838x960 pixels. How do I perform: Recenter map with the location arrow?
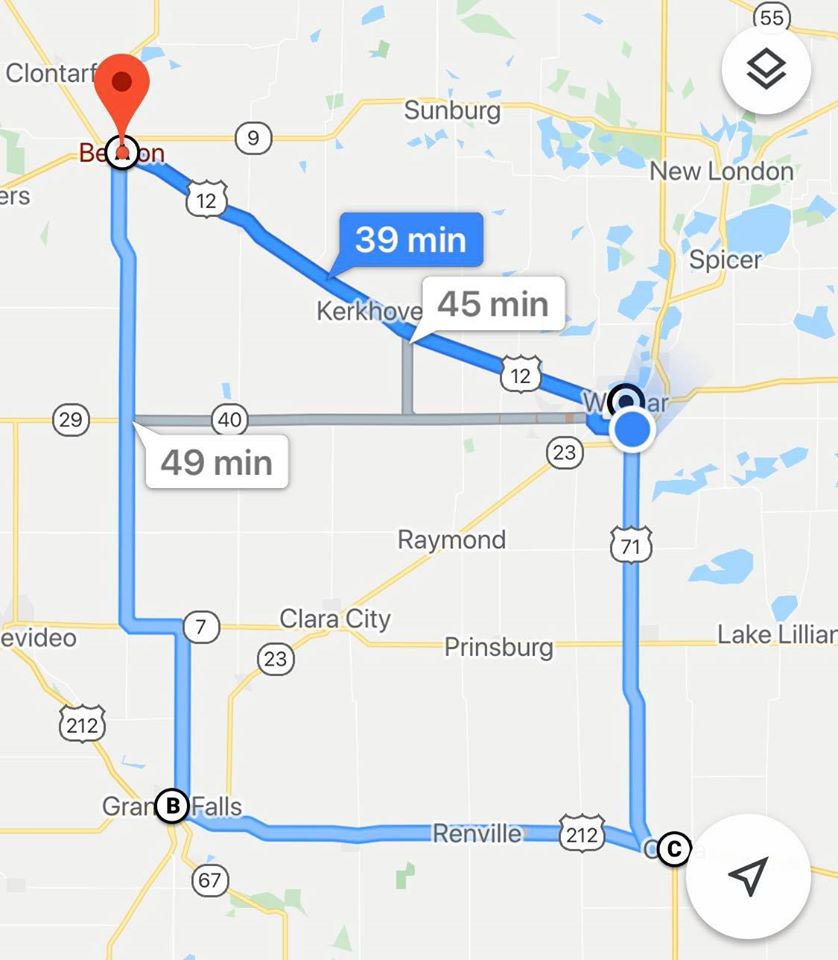pos(747,876)
